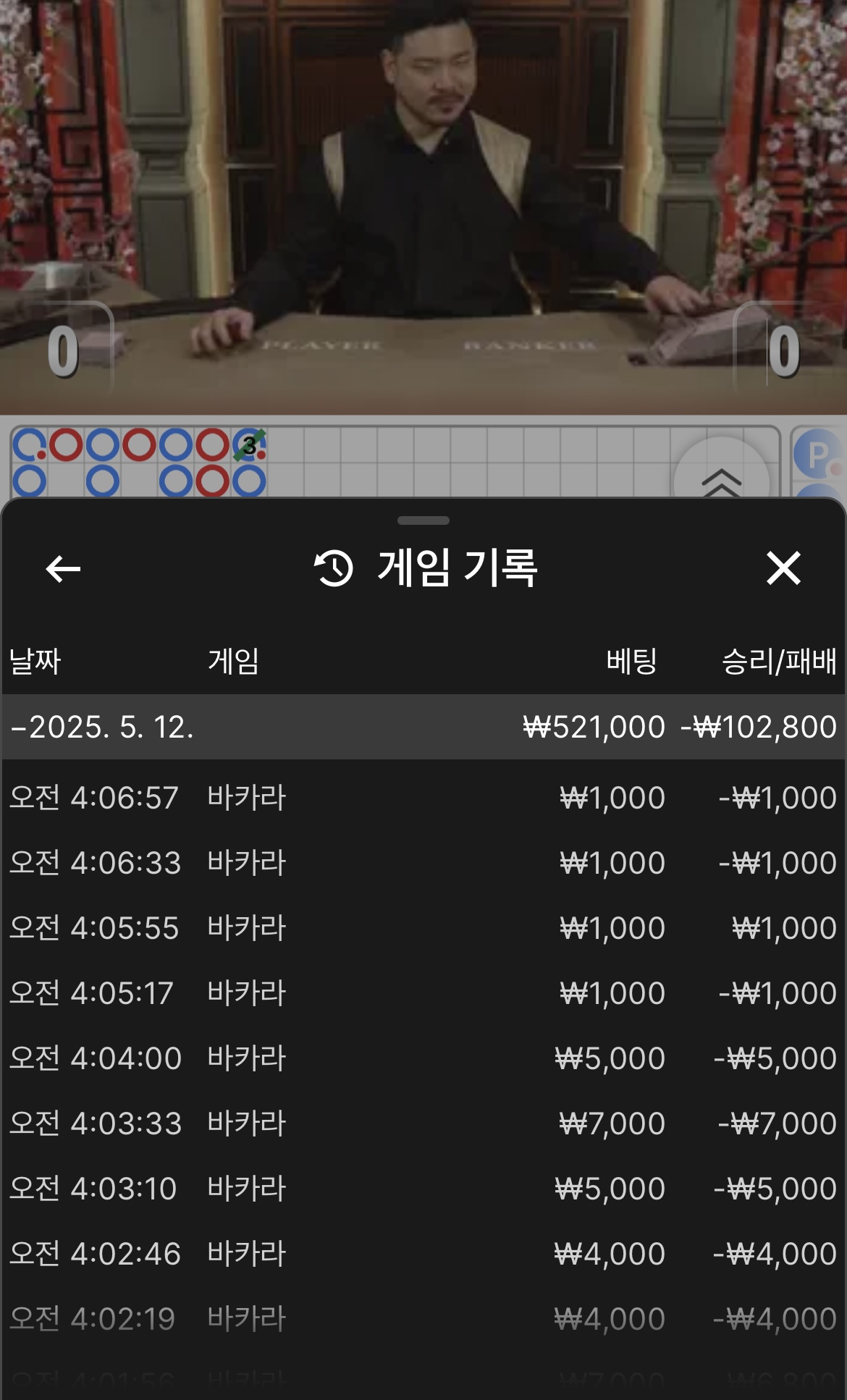View the 오전 4:05:55 winning round details

click(x=423, y=928)
